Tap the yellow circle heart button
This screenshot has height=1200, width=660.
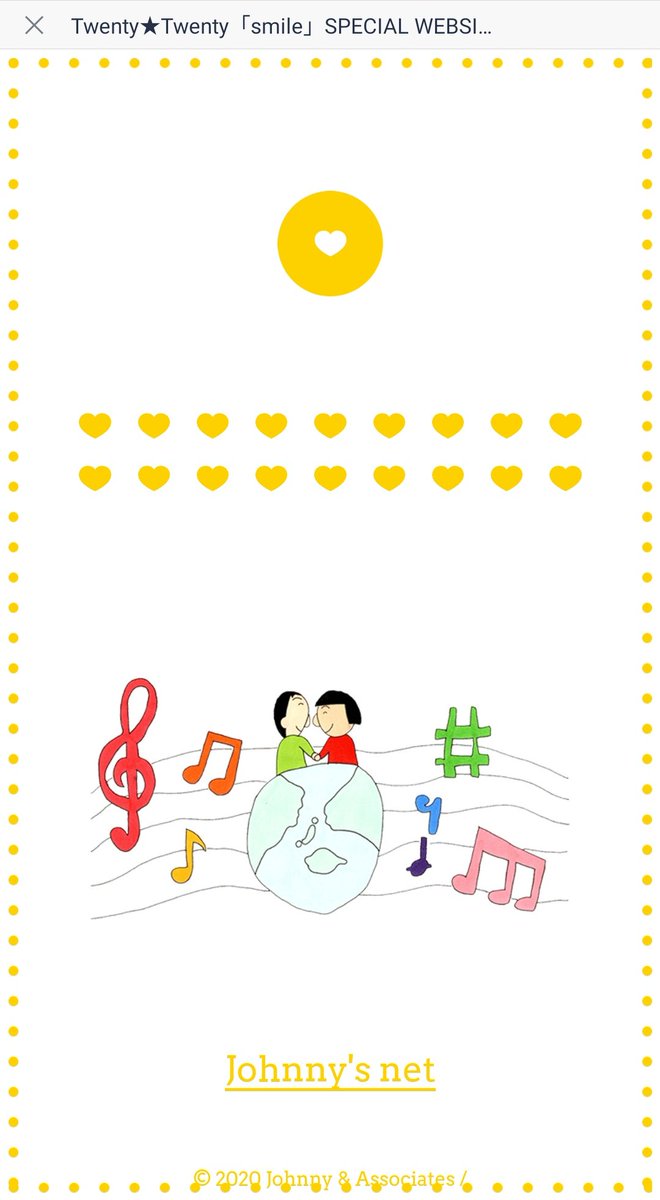point(330,243)
